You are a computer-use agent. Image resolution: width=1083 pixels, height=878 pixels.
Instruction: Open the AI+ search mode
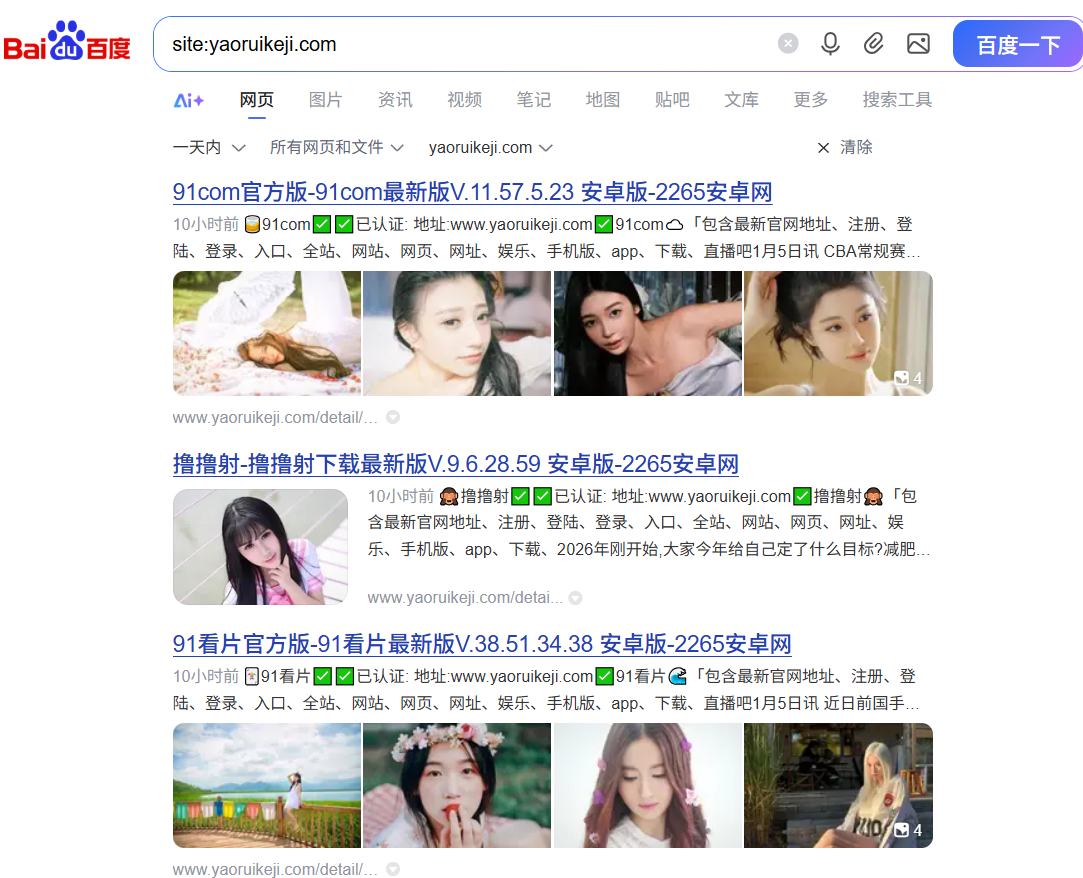tap(188, 100)
